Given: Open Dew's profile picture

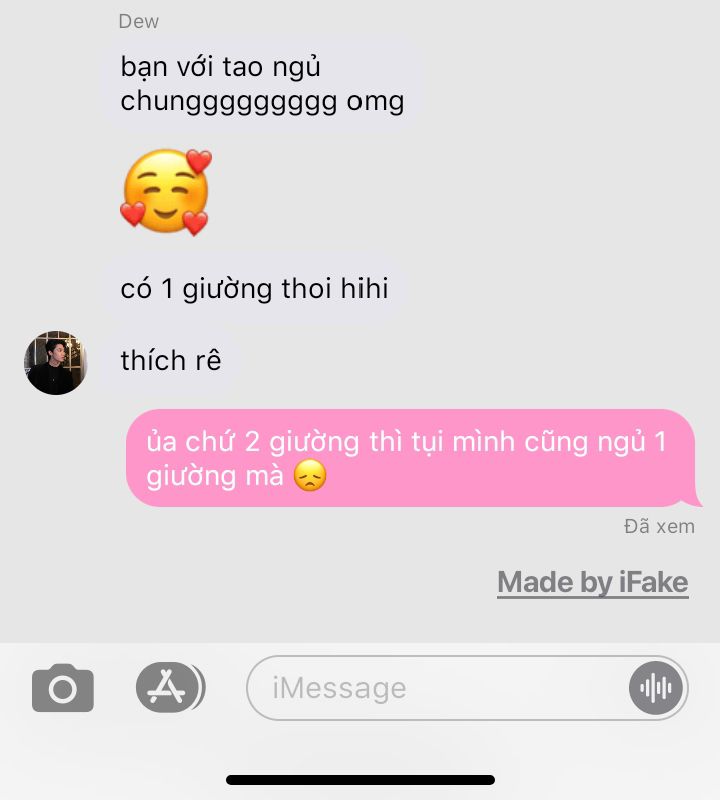Looking at the screenshot, I should click(56, 363).
